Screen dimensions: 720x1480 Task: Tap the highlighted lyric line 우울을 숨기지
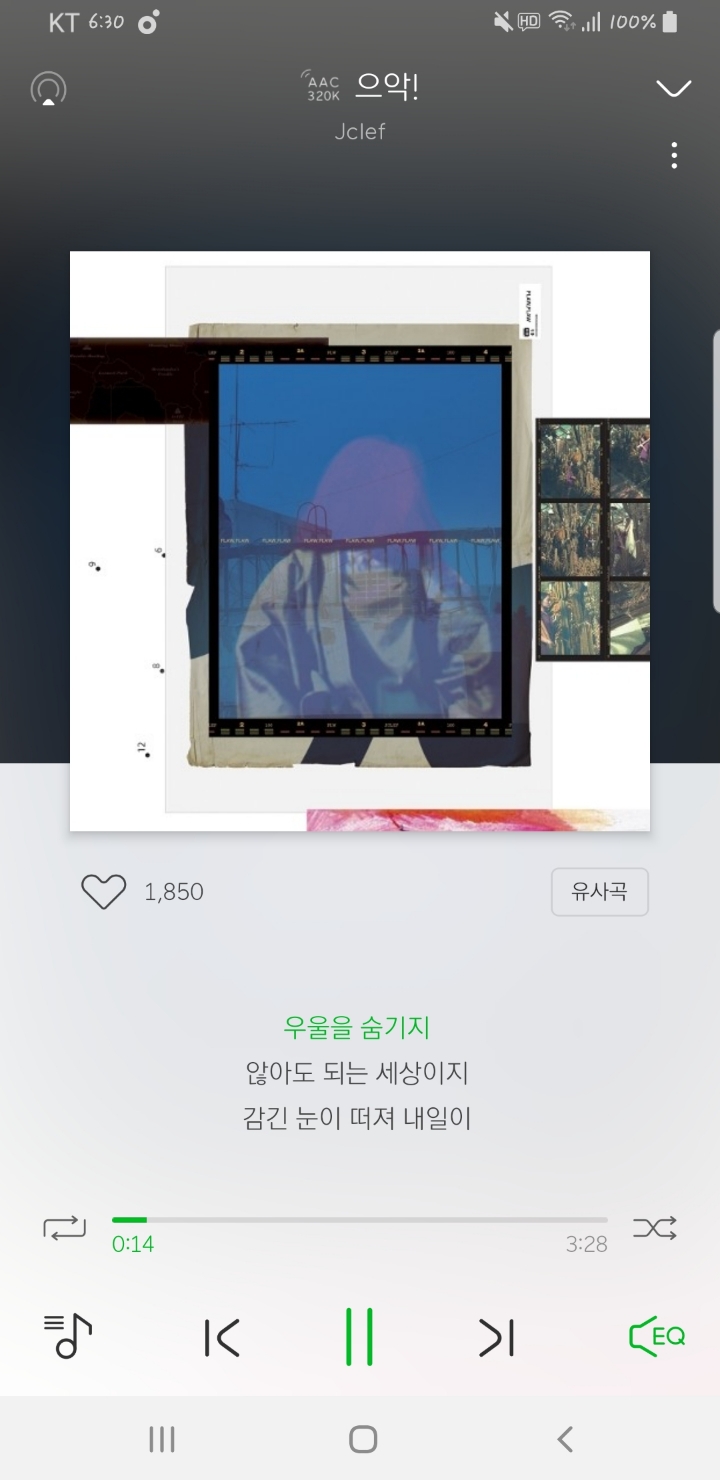360,1027
